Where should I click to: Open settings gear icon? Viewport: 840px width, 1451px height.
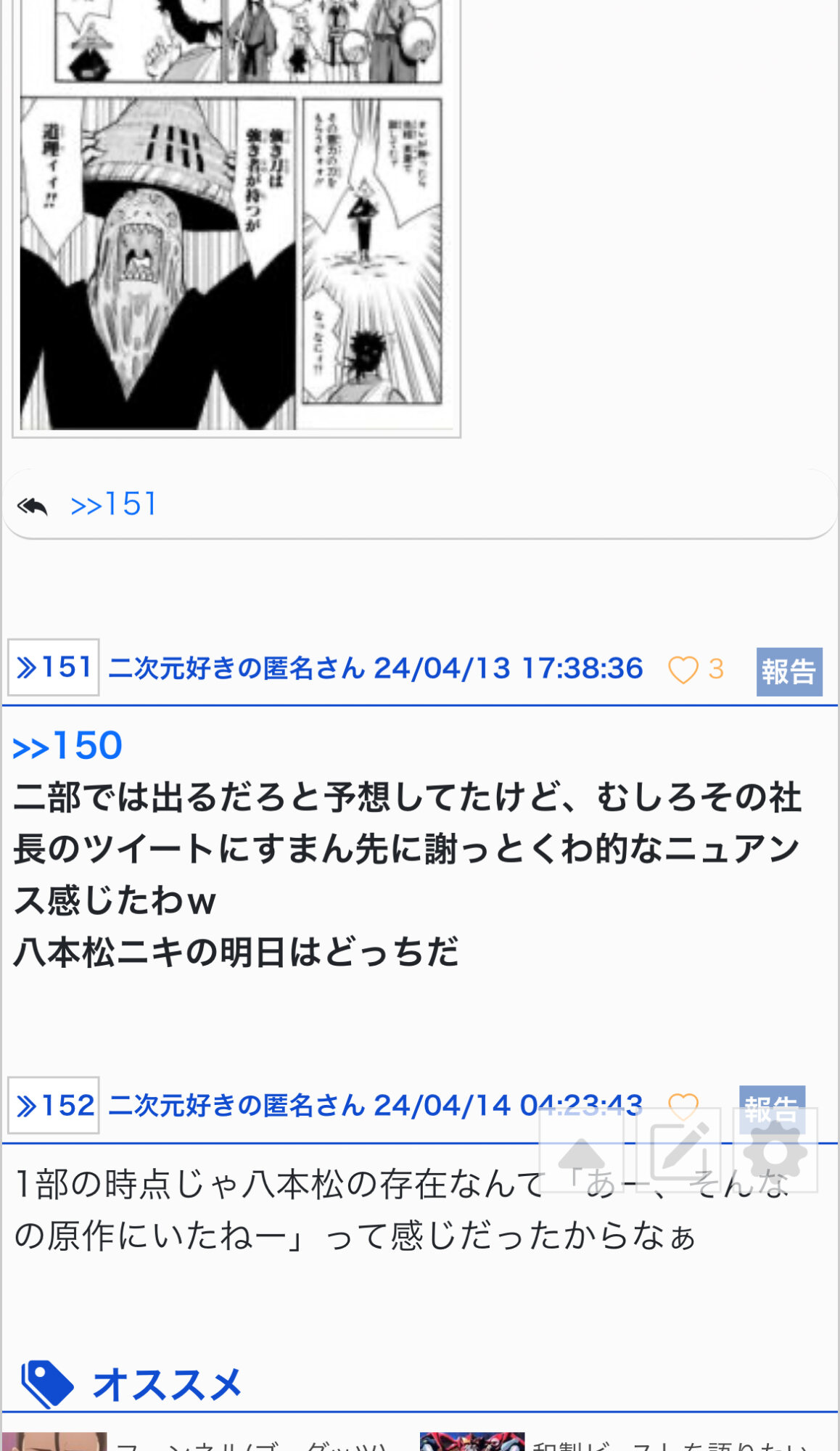(x=775, y=1151)
